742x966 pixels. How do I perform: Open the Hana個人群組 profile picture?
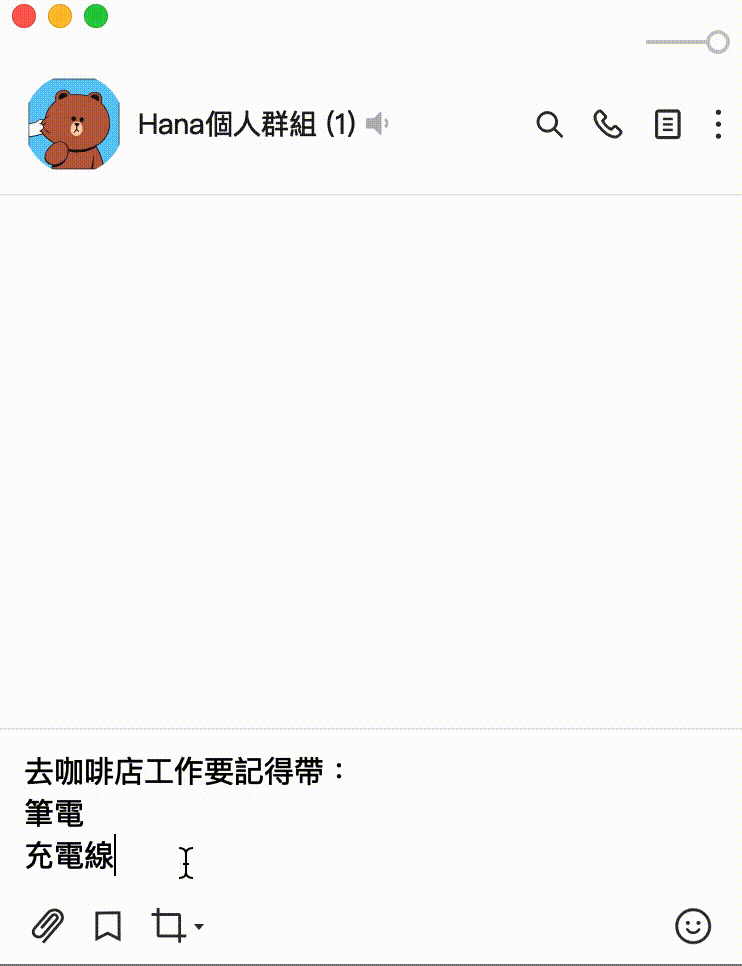[x=74, y=124]
